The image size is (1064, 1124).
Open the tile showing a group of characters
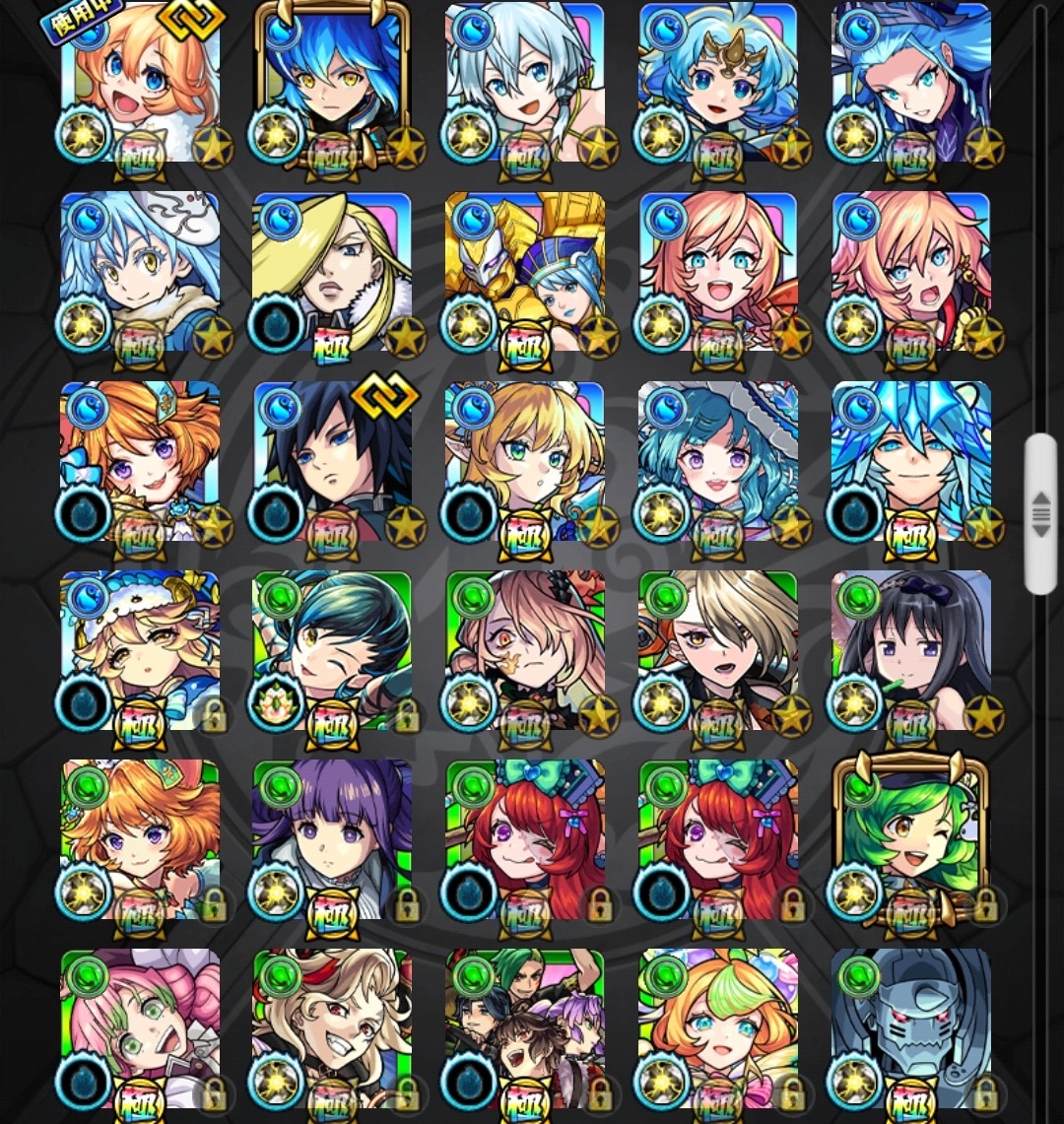[525, 1029]
